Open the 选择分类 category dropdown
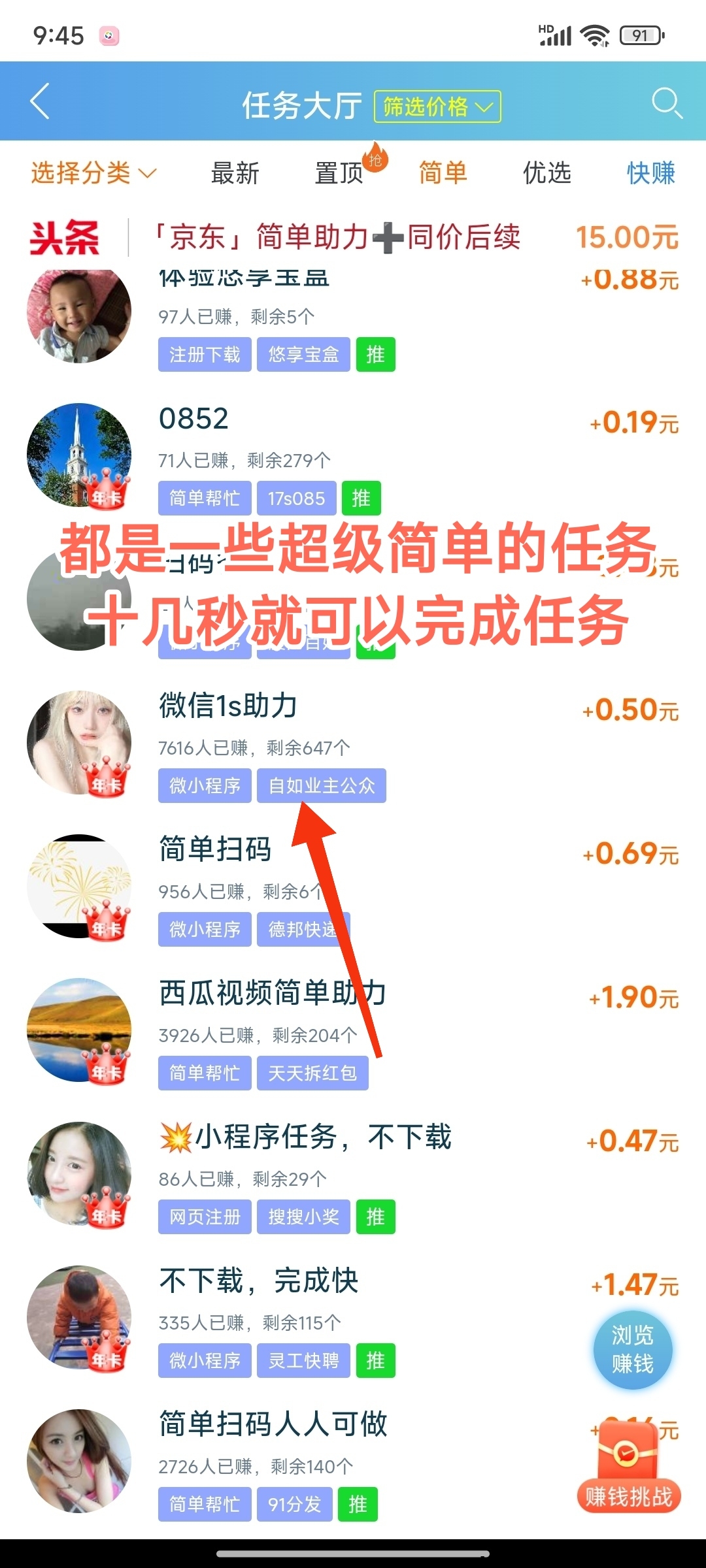The height and width of the screenshot is (1568, 706). click(x=93, y=173)
